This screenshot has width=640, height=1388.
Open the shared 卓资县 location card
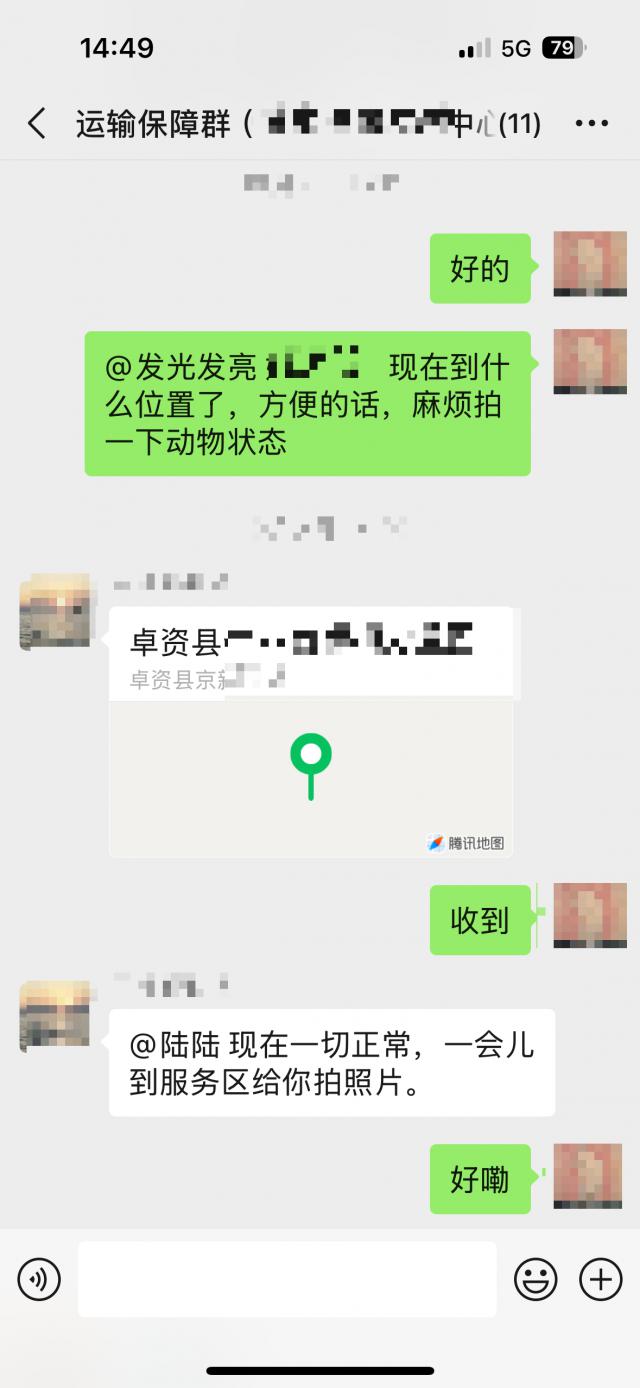311,731
